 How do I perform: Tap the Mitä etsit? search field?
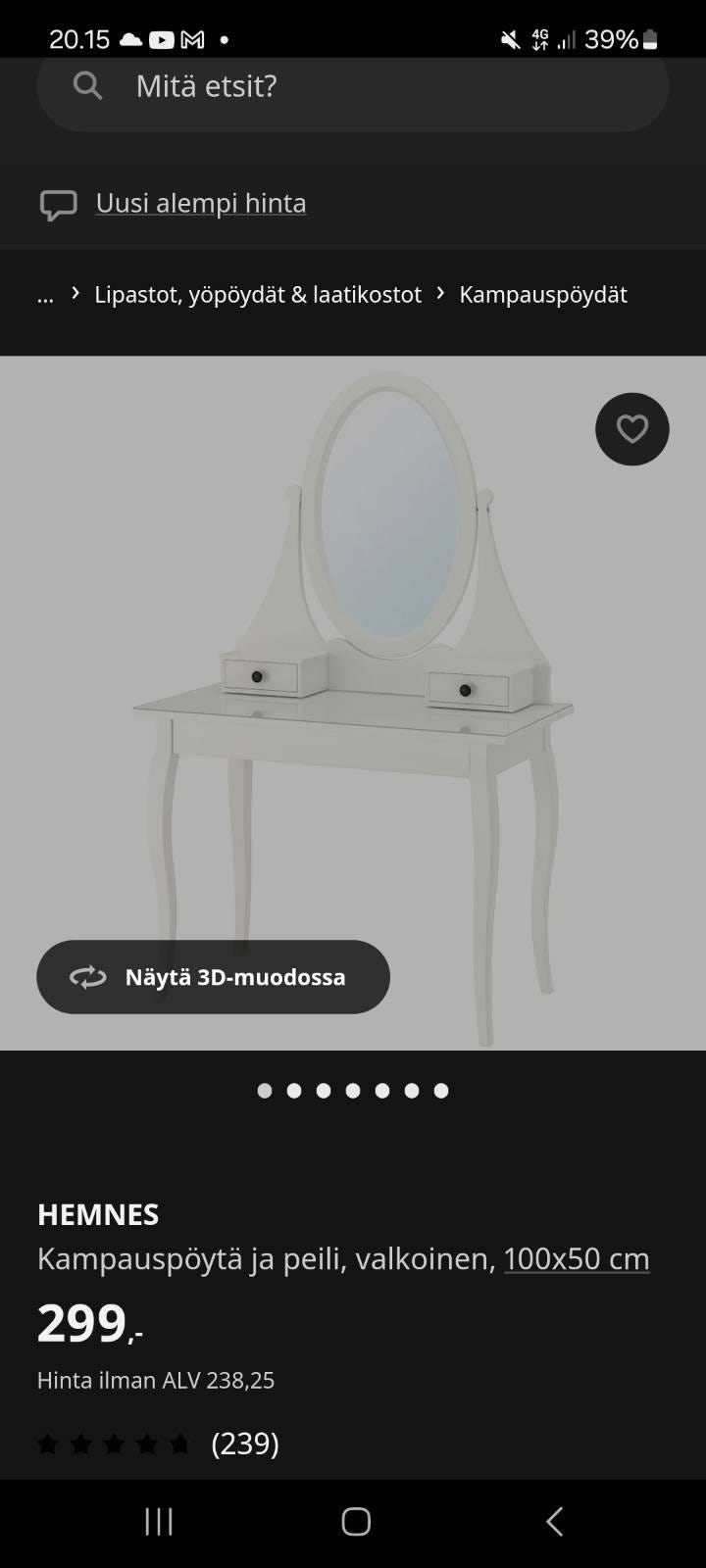[x=294, y=86]
